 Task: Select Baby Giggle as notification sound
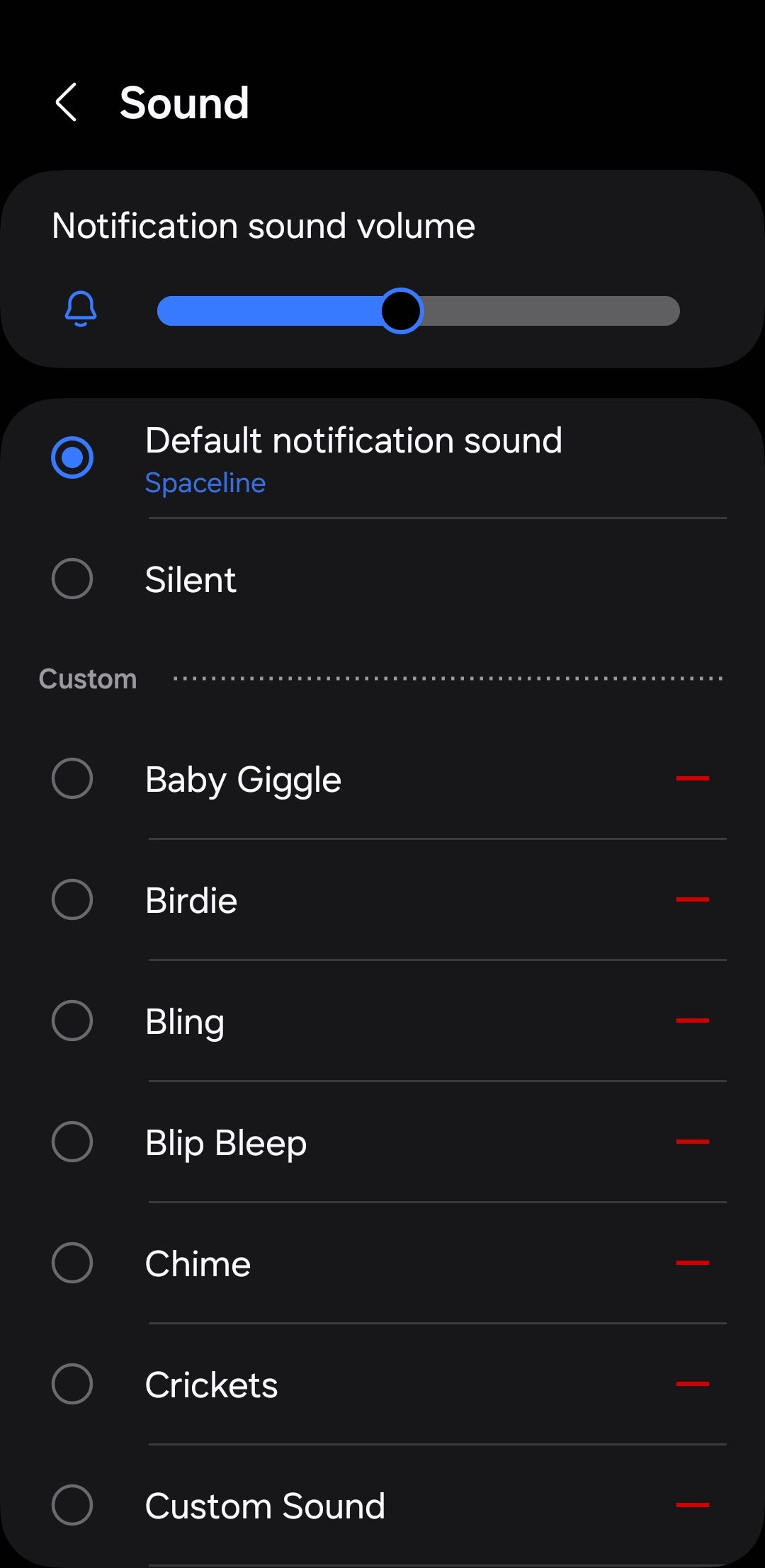72,778
